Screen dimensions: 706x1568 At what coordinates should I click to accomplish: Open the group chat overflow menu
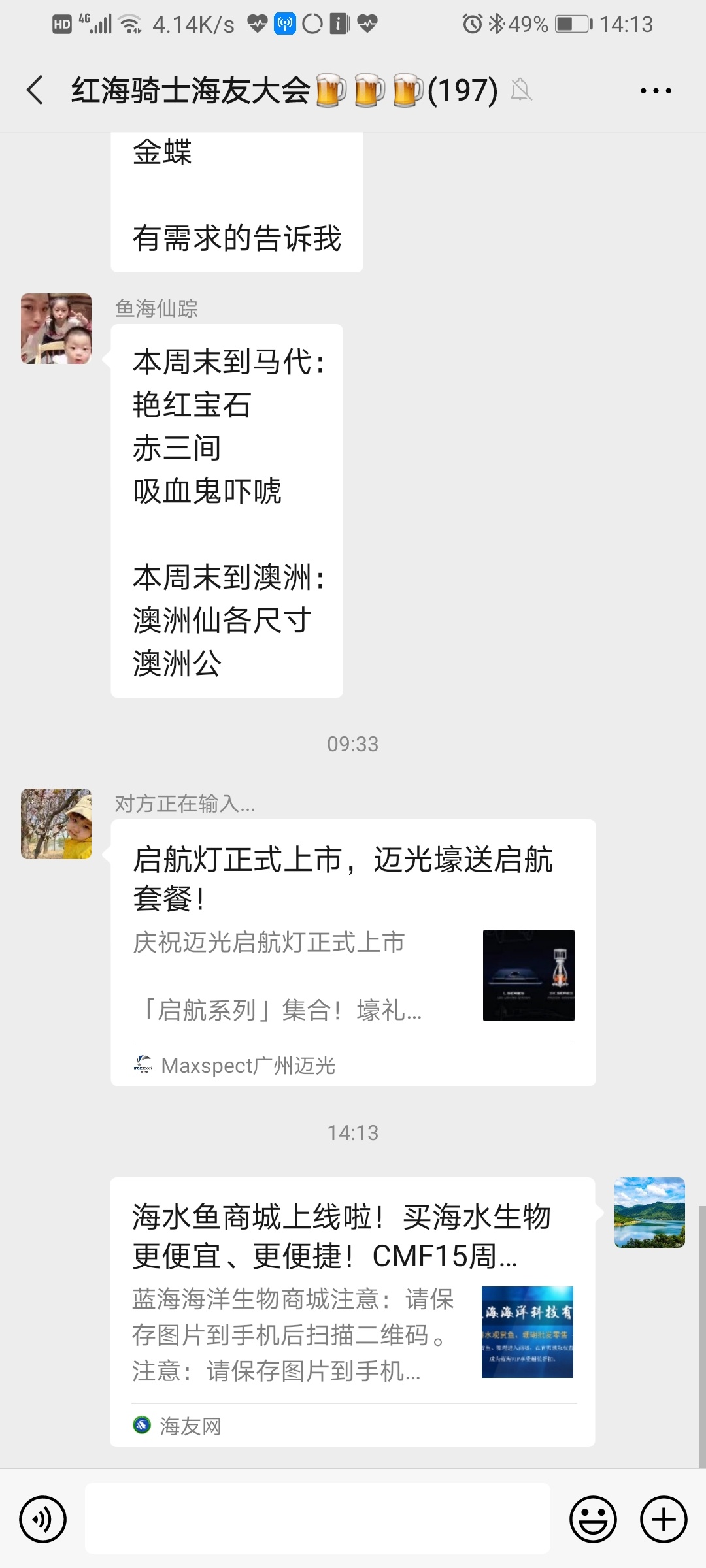[x=655, y=91]
